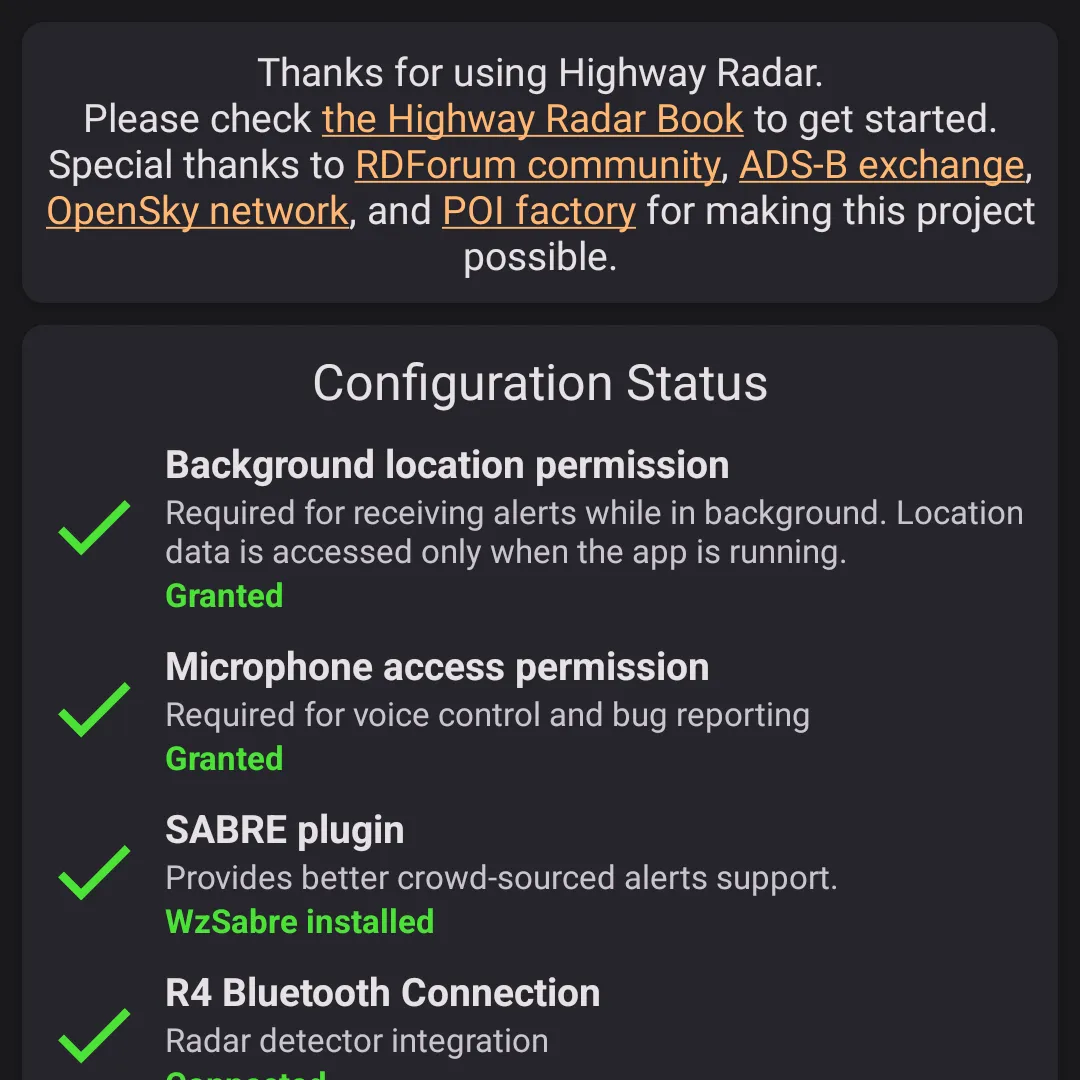Visit the RDForum community link
This screenshot has height=1080, width=1080.
[x=537, y=166]
